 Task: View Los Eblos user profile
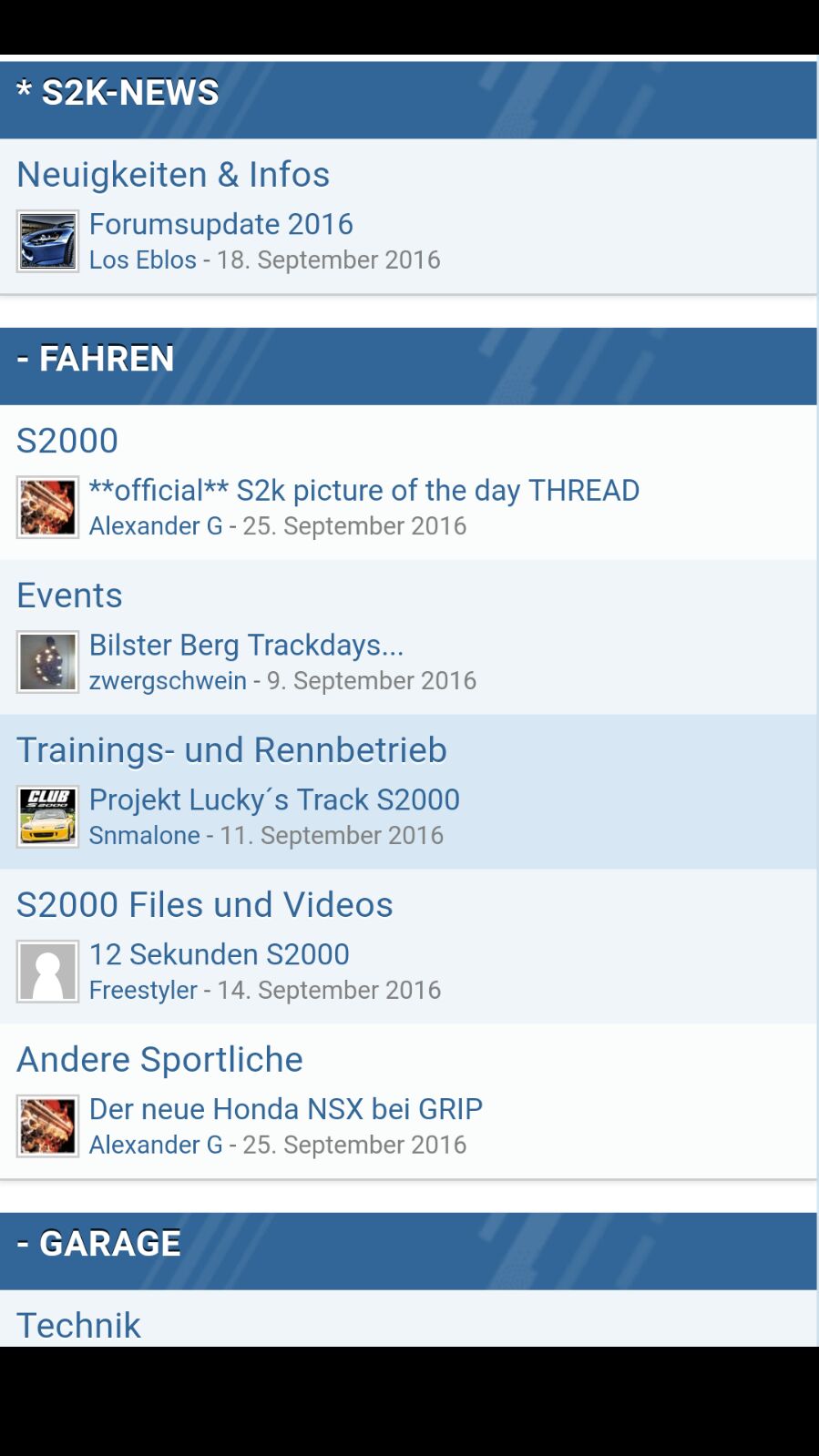point(143,260)
